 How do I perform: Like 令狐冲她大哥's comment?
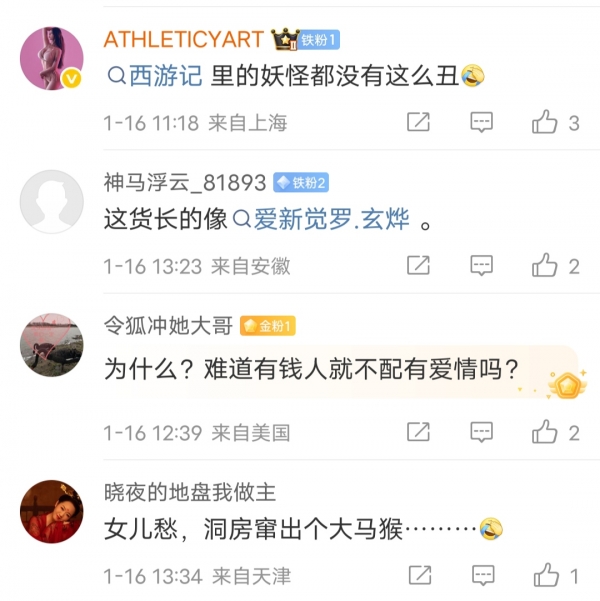545,432
